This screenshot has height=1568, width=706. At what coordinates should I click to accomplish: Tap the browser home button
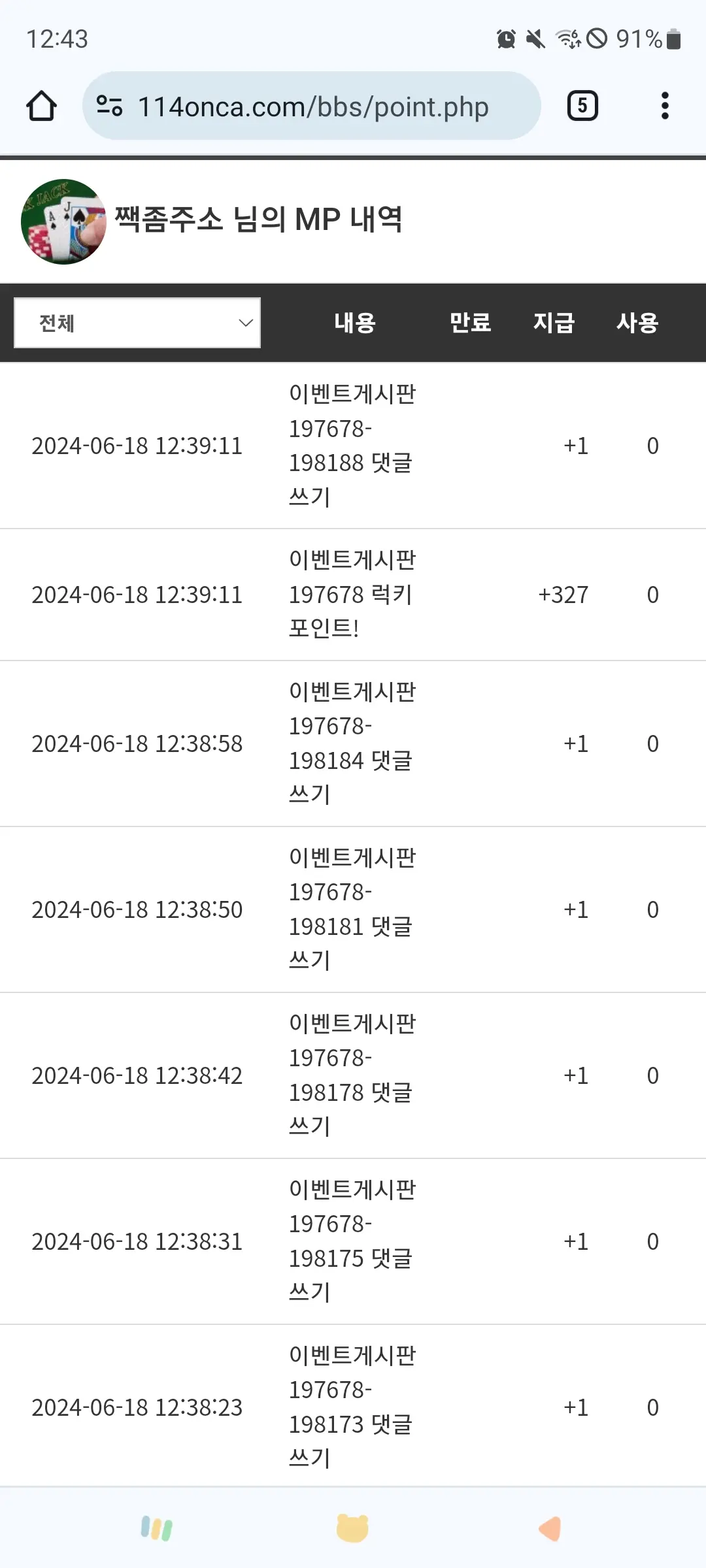click(x=41, y=106)
